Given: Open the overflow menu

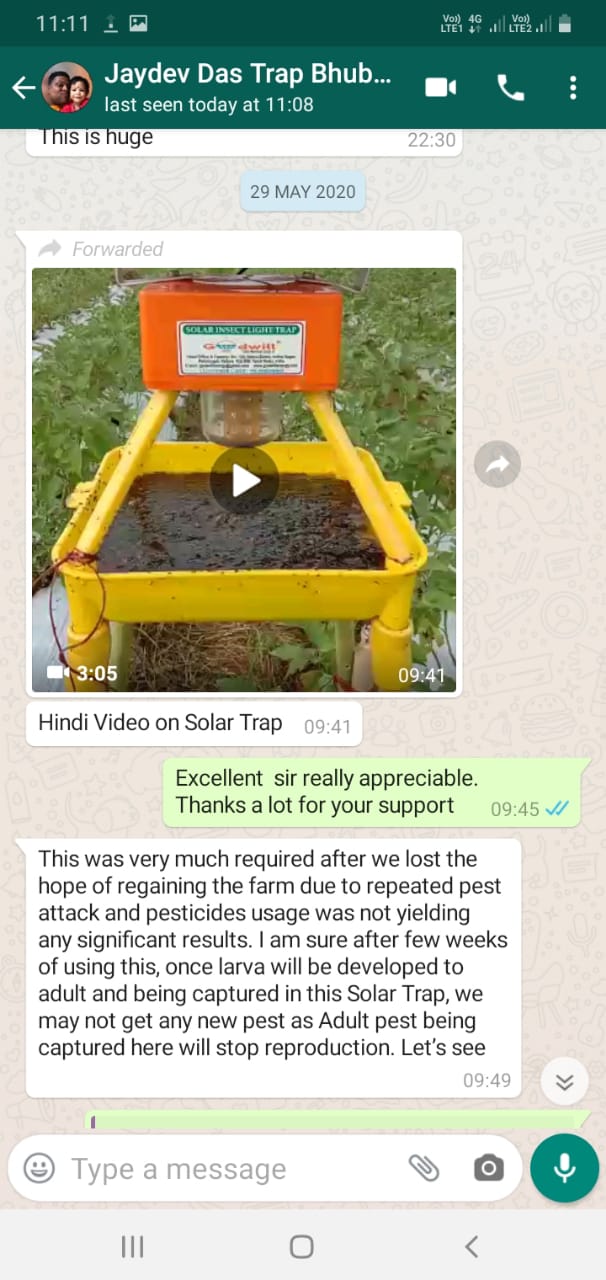Looking at the screenshot, I should 573,88.
